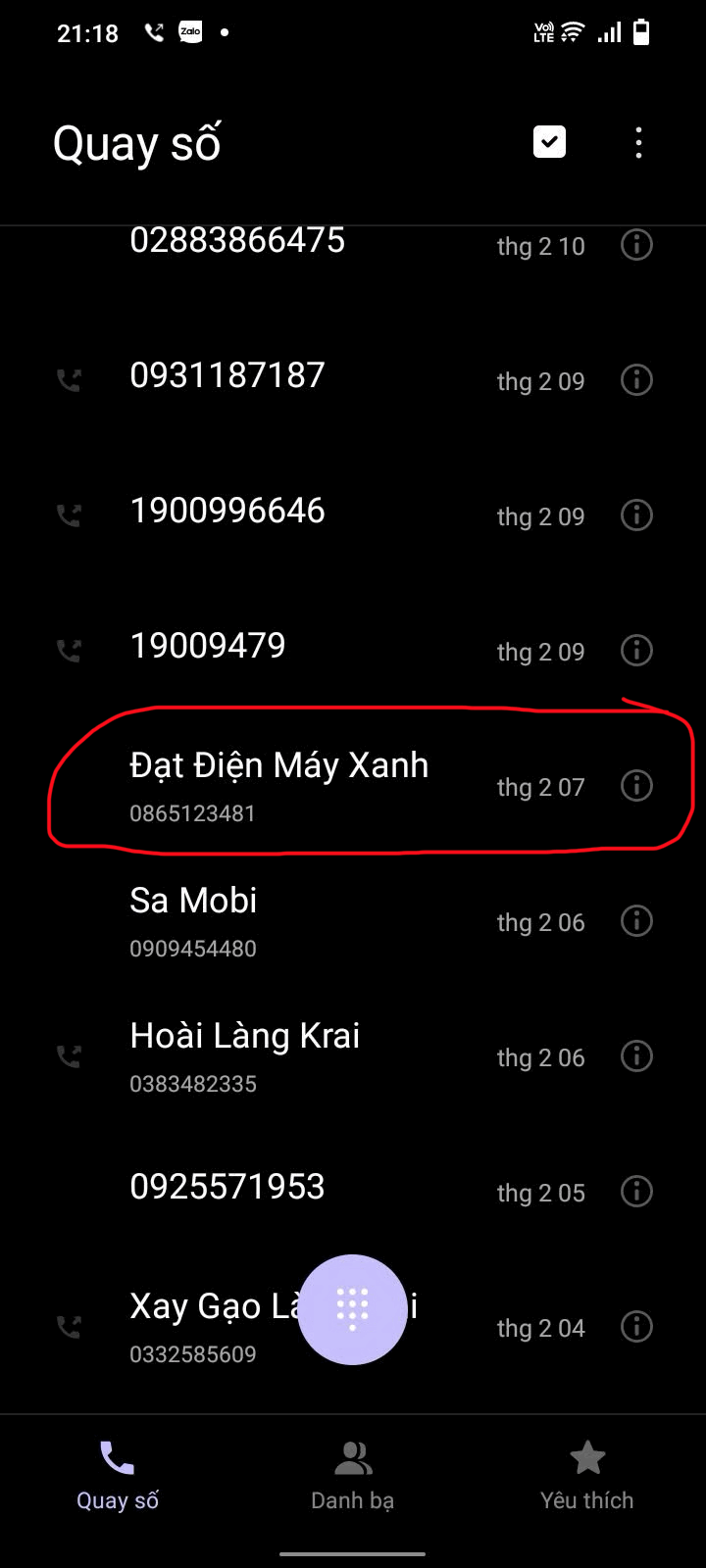The height and width of the screenshot is (1568, 706).
Task: Open info for Đạt Điện Máy Xanh
Action: click(x=636, y=786)
